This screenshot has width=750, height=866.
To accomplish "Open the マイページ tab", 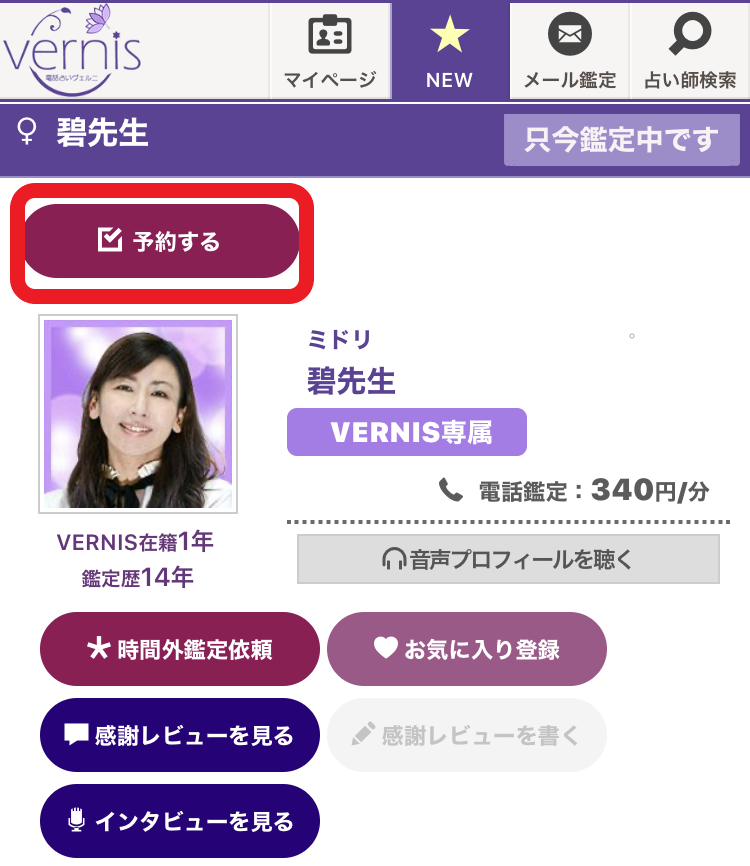I will click(330, 50).
